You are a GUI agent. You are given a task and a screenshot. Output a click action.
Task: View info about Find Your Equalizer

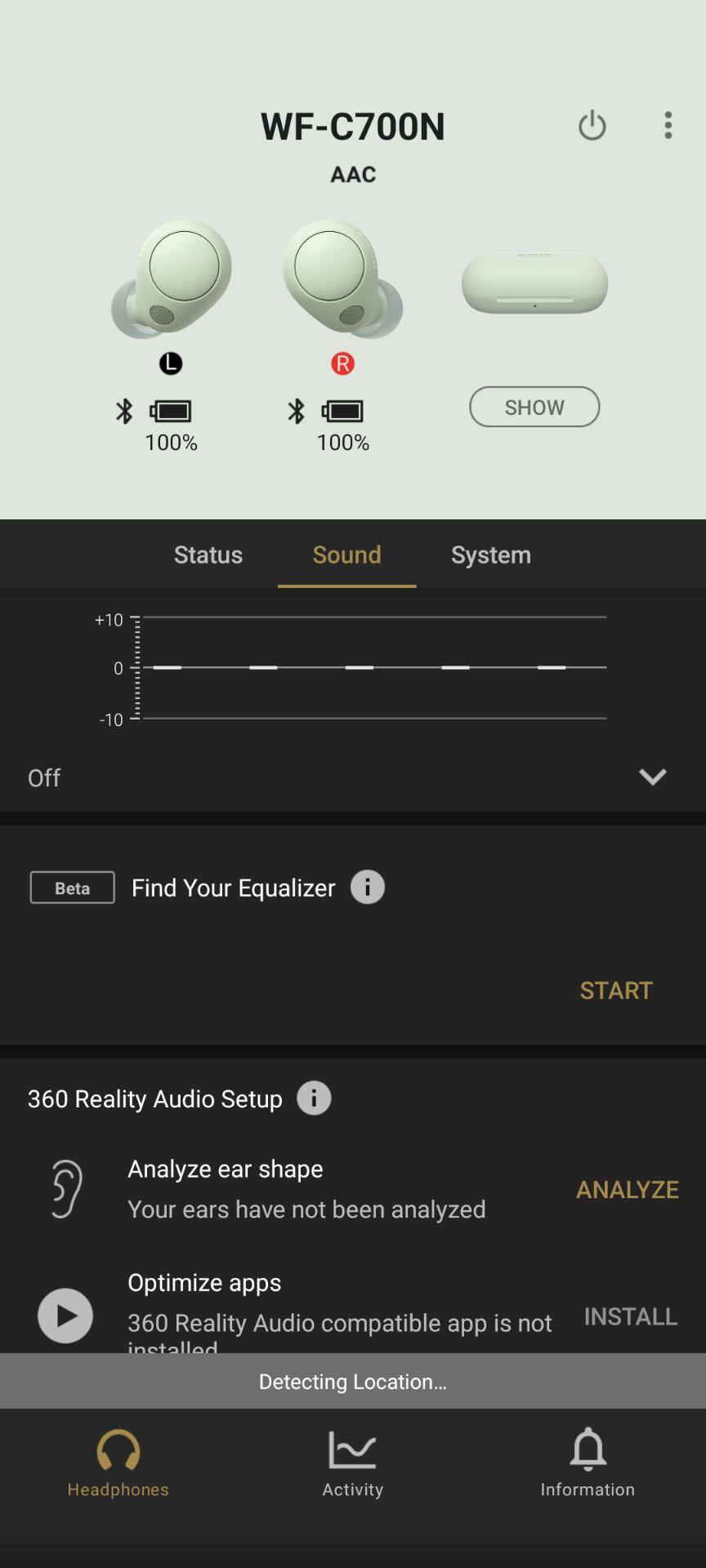click(367, 887)
